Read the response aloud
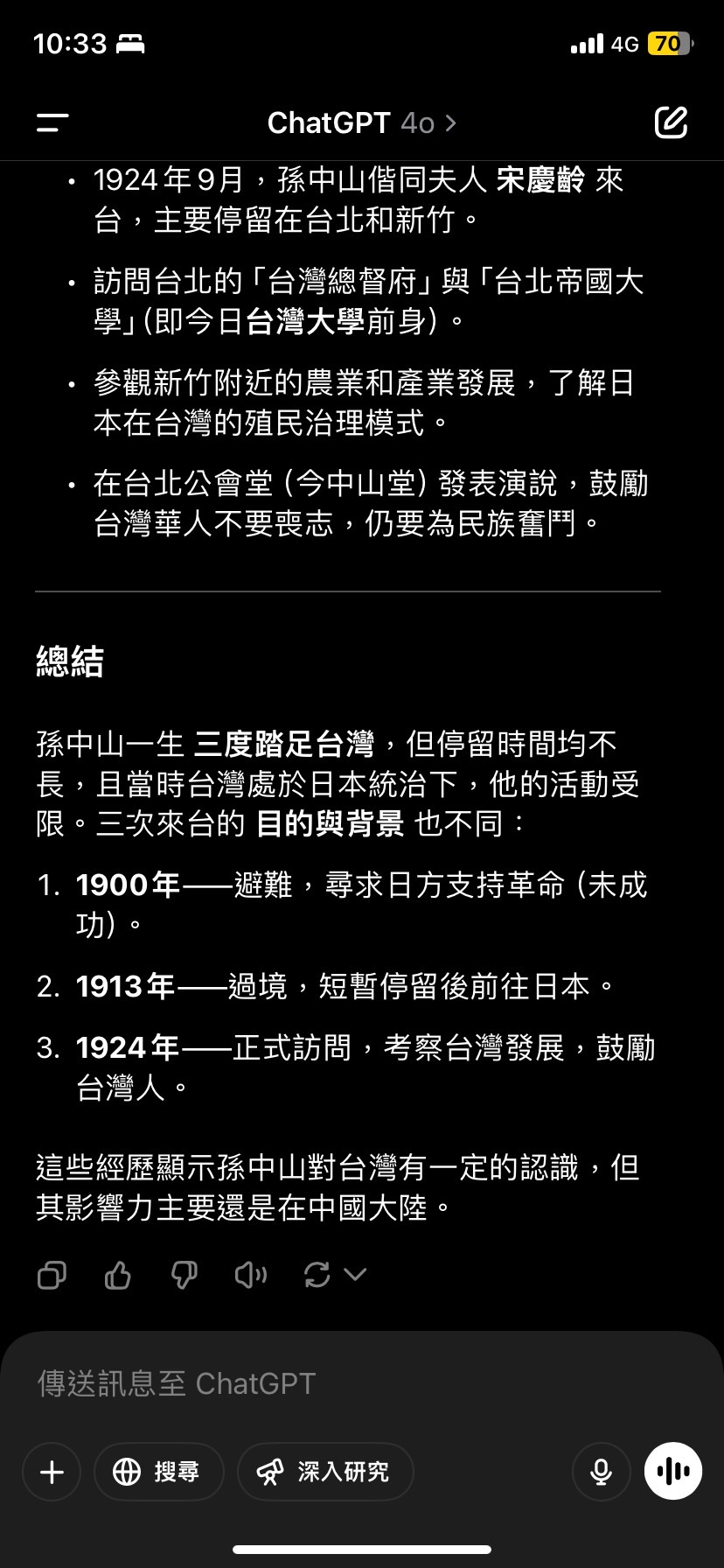Image resolution: width=724 pixels, height=1568 pixels. [x=250, y=1275]
